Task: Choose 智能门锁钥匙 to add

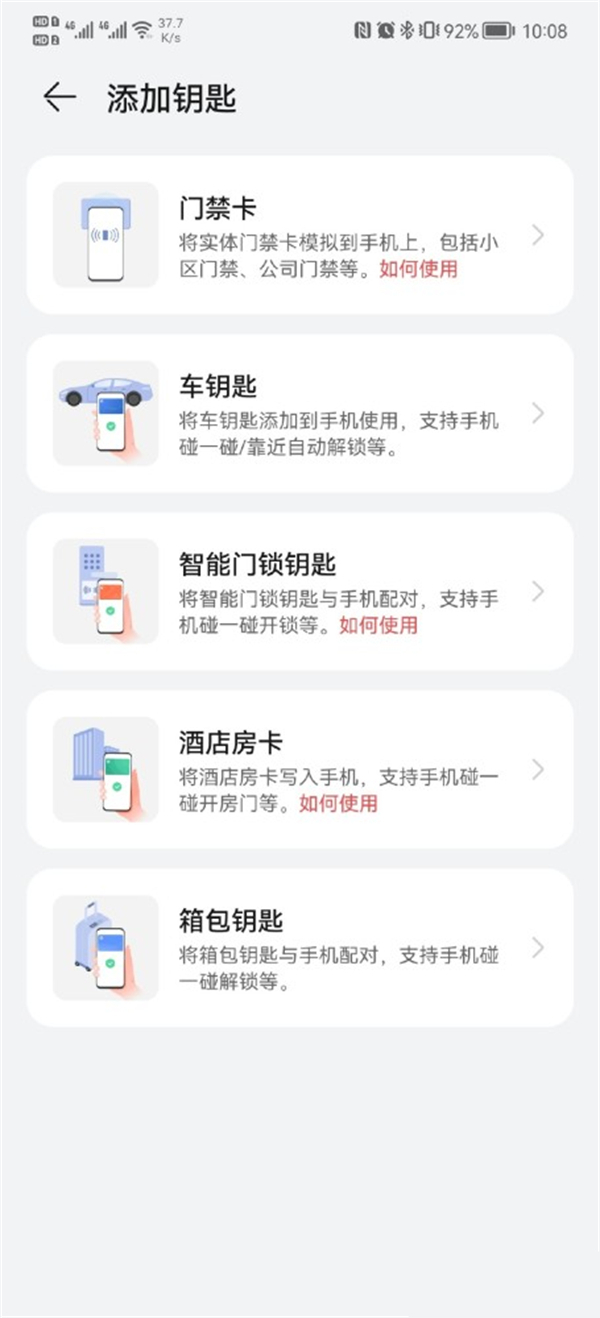Action: 300,591
